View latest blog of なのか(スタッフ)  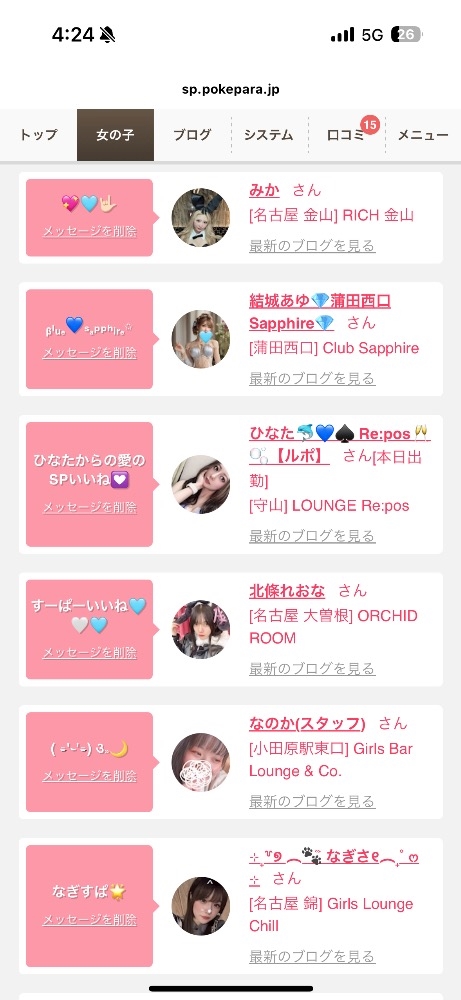(x=312, y=801)
